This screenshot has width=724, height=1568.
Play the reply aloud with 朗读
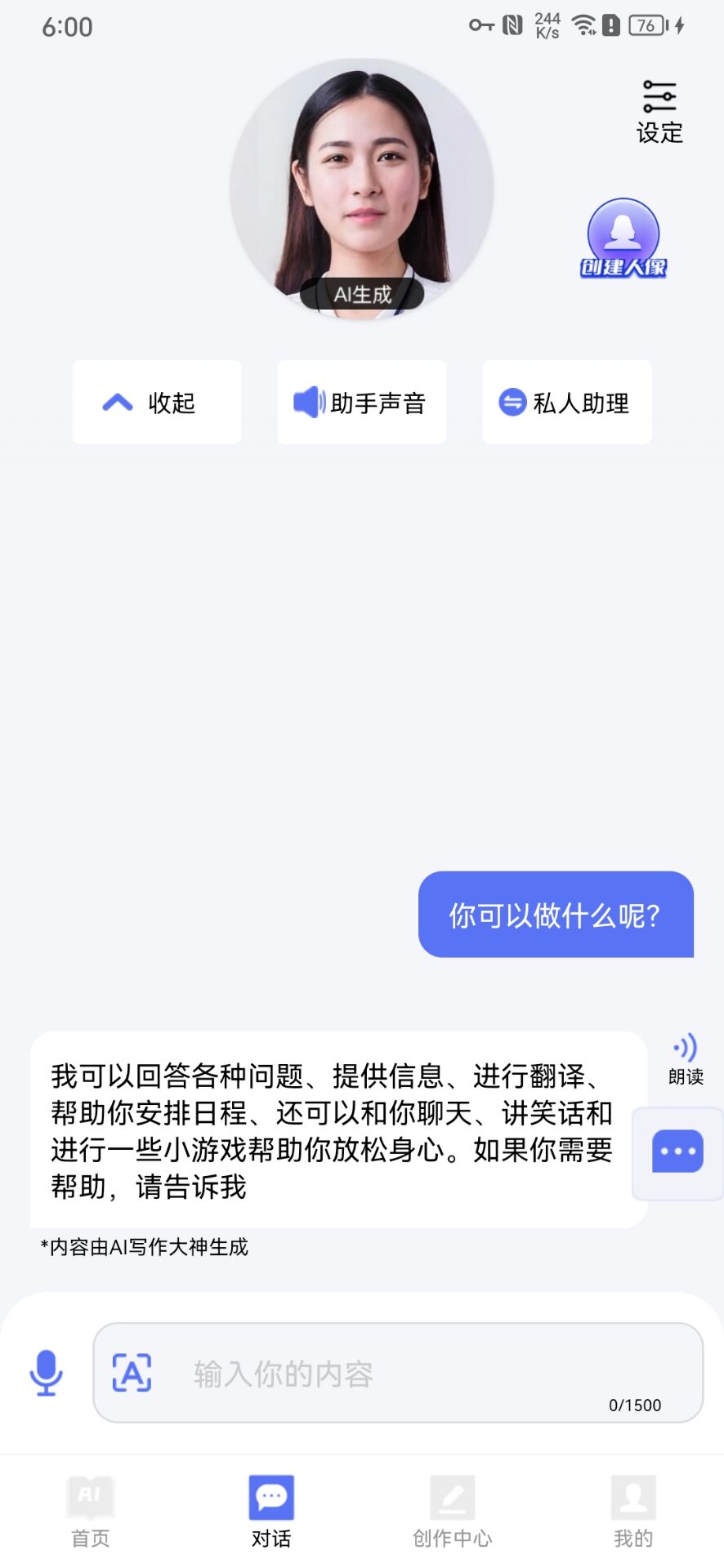click(x=685, y=1059)
